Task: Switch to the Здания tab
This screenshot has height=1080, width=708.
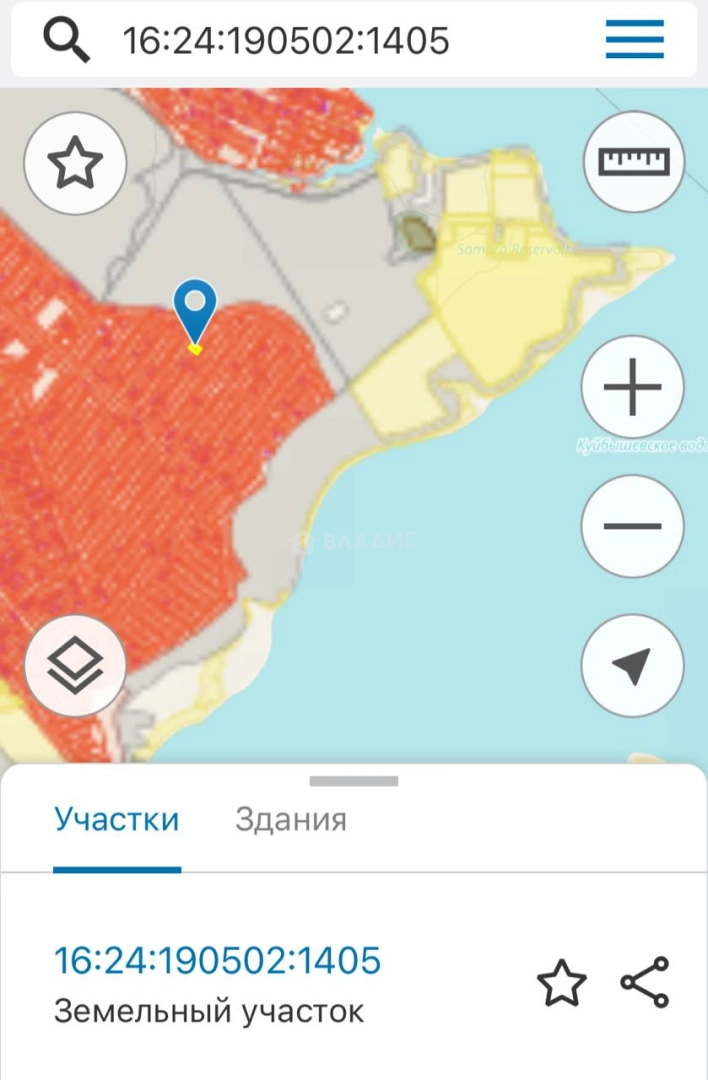Action: tap(290, 820)
